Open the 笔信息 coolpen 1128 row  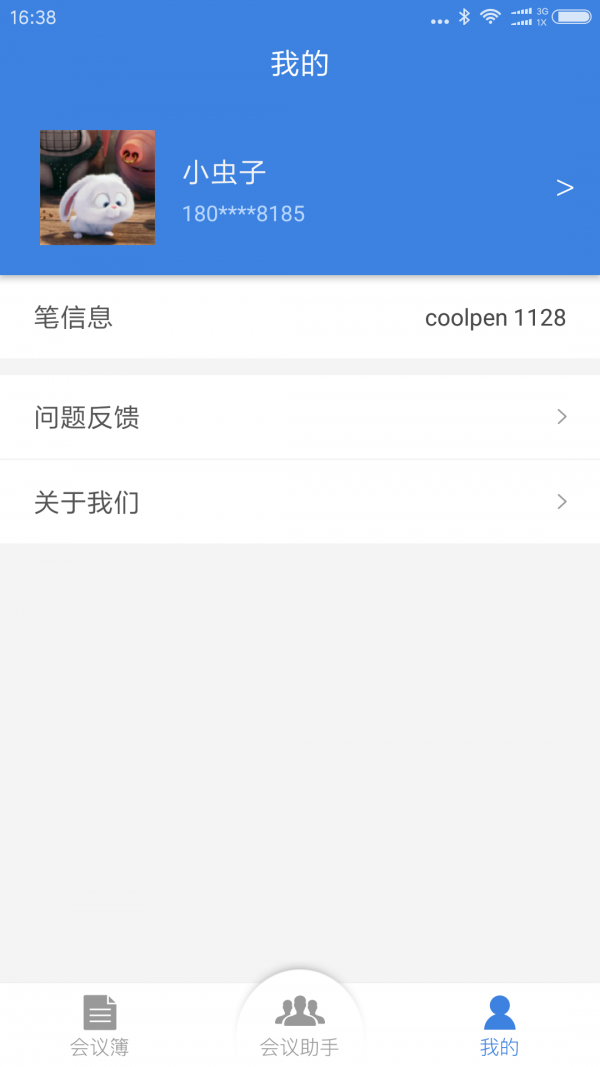[x=300, y=318]
